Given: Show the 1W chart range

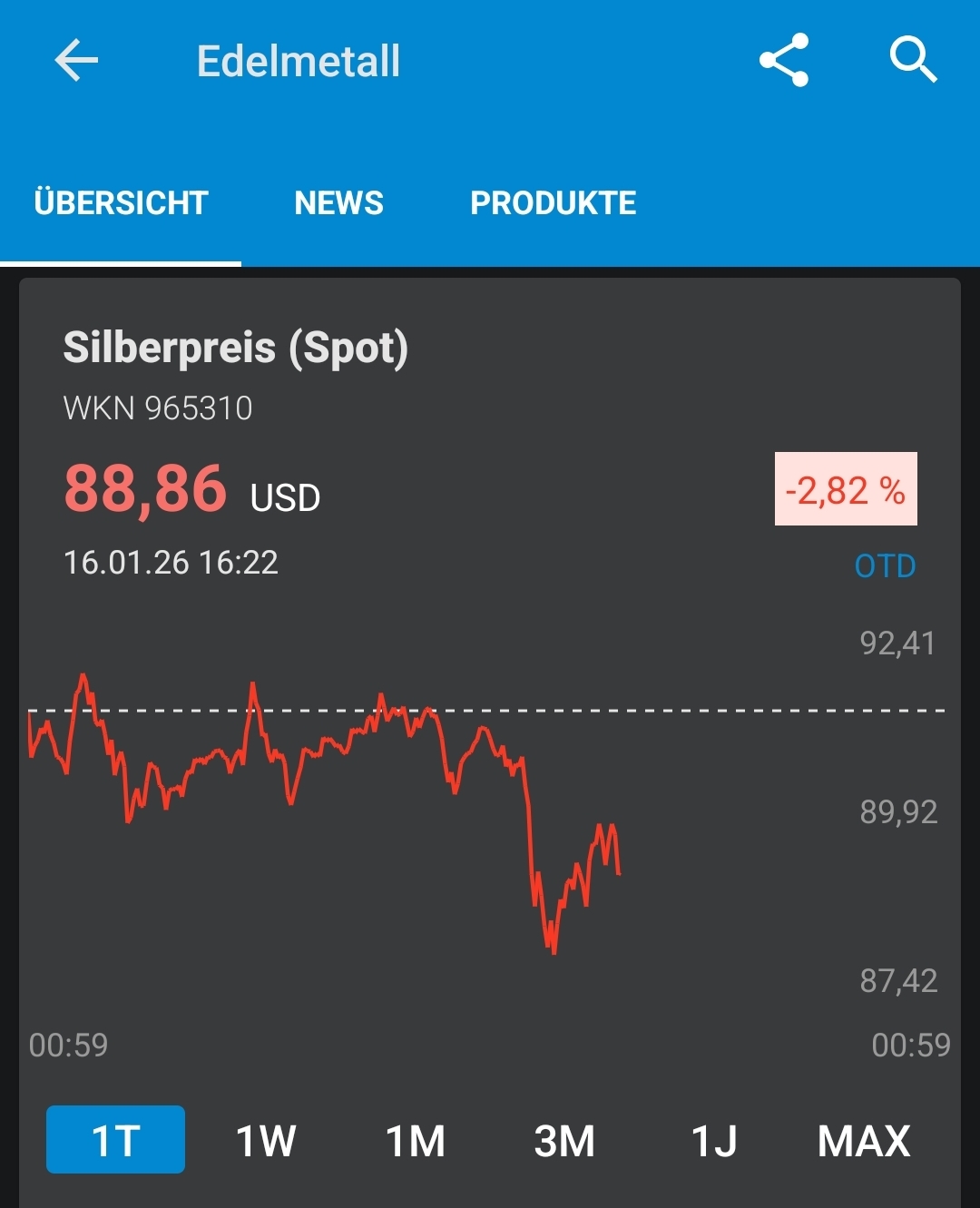Looking at the screenshot, I should point(266,1140).
